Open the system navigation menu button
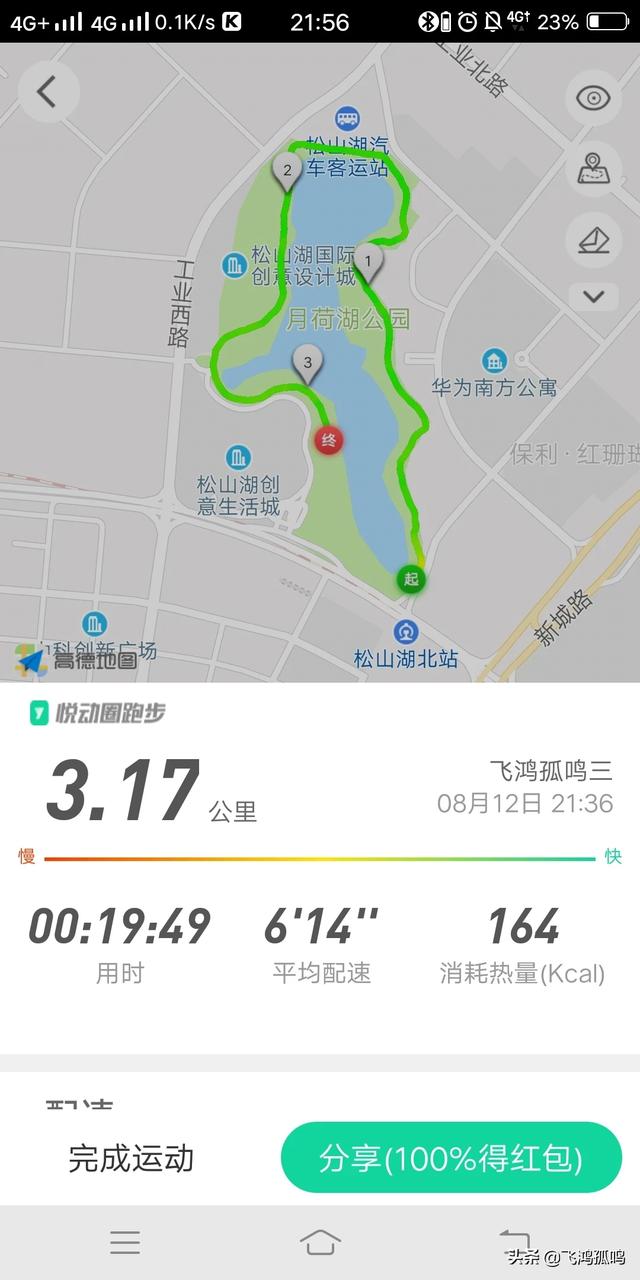 (x=125, y=1242)
